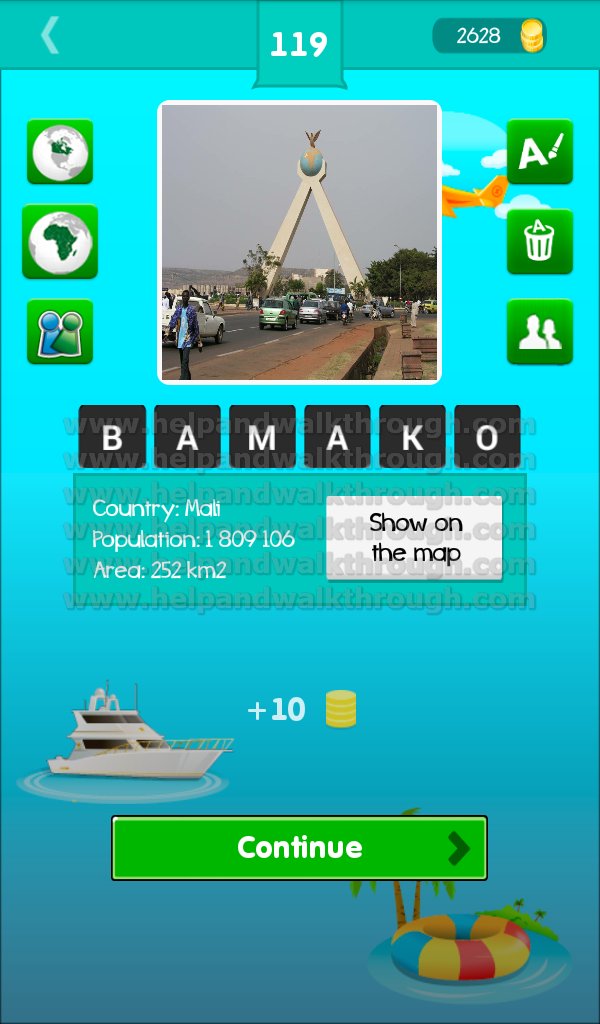The image size is (600, 1024).
Task: Open the ask friends icon
Action: pos(540,332)
